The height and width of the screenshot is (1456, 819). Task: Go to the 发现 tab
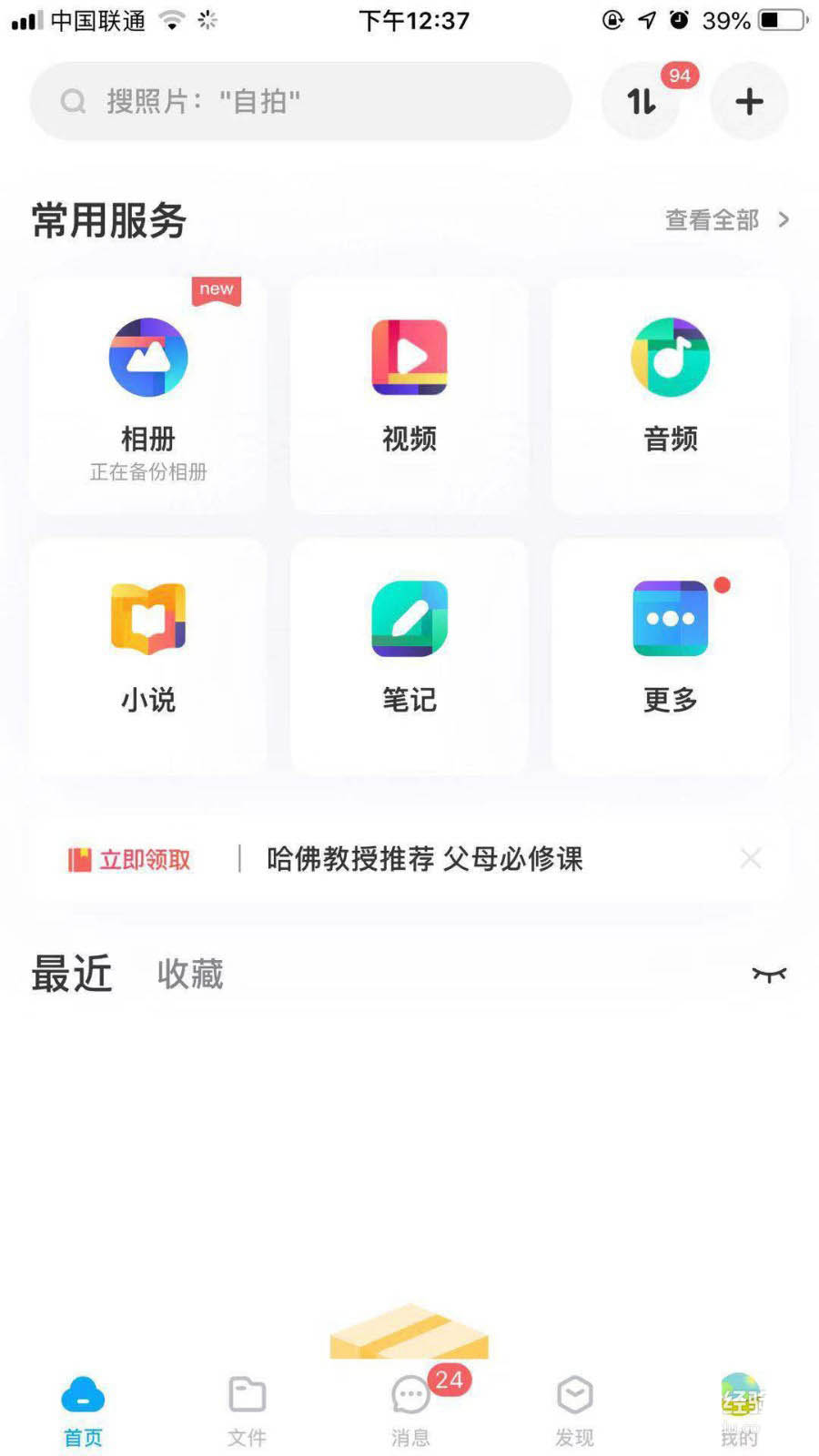point(574,1409)
